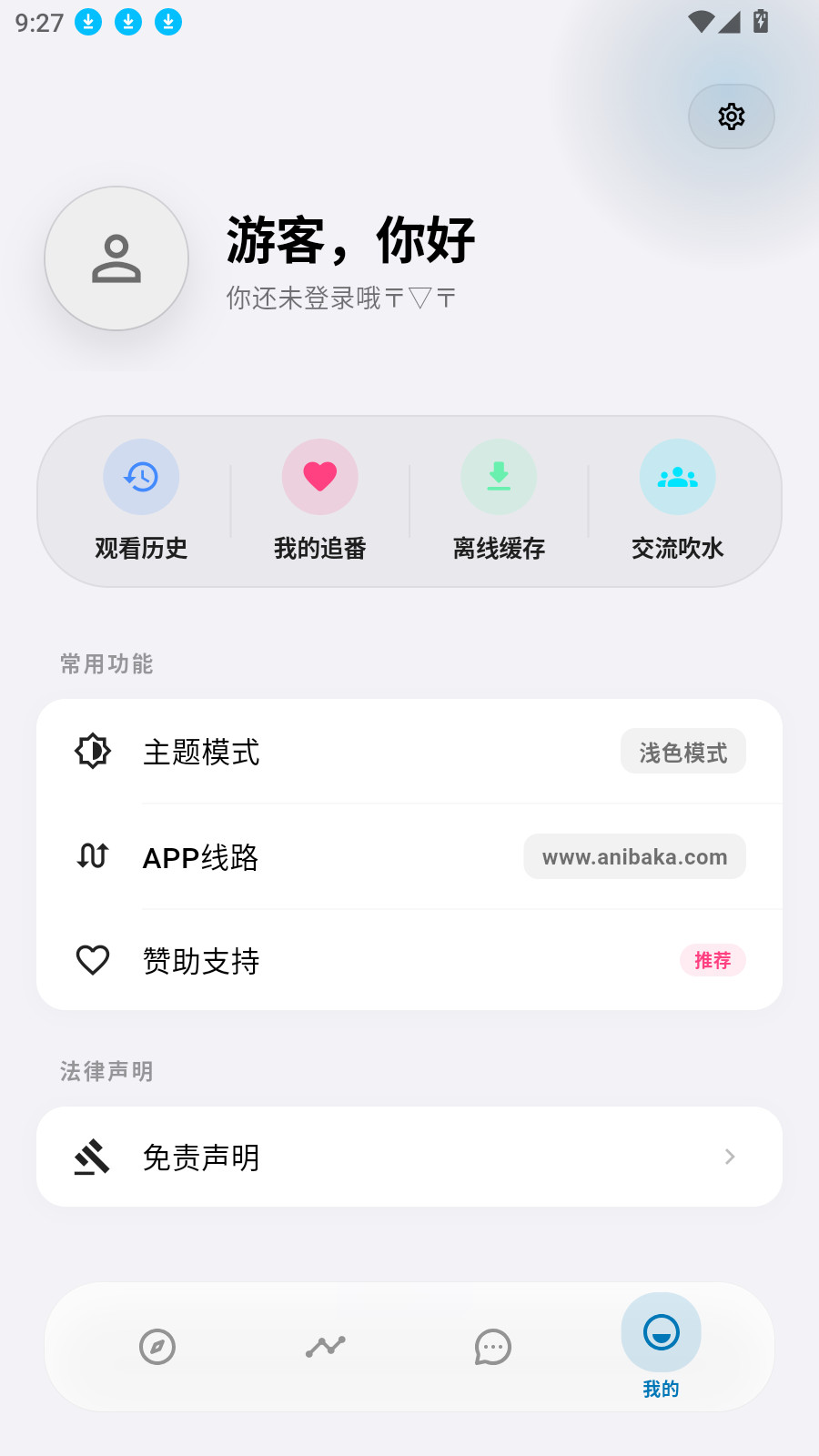Click the heart icon beside 赞助支持
The image size is (819, 1456).
(x=92, y=960)
